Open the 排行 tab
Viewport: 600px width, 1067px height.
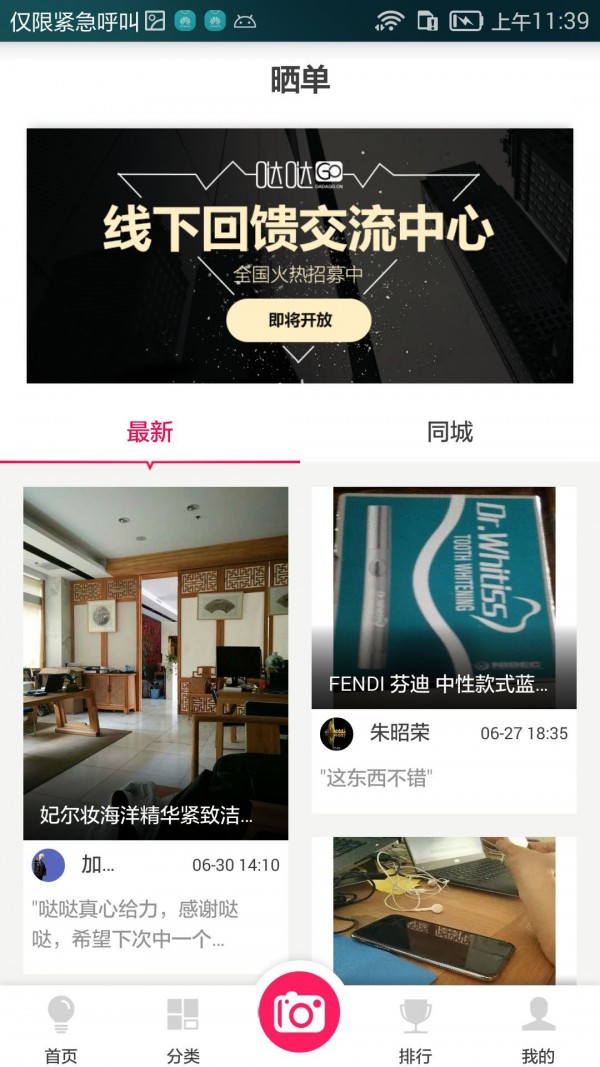(415, 1029)
